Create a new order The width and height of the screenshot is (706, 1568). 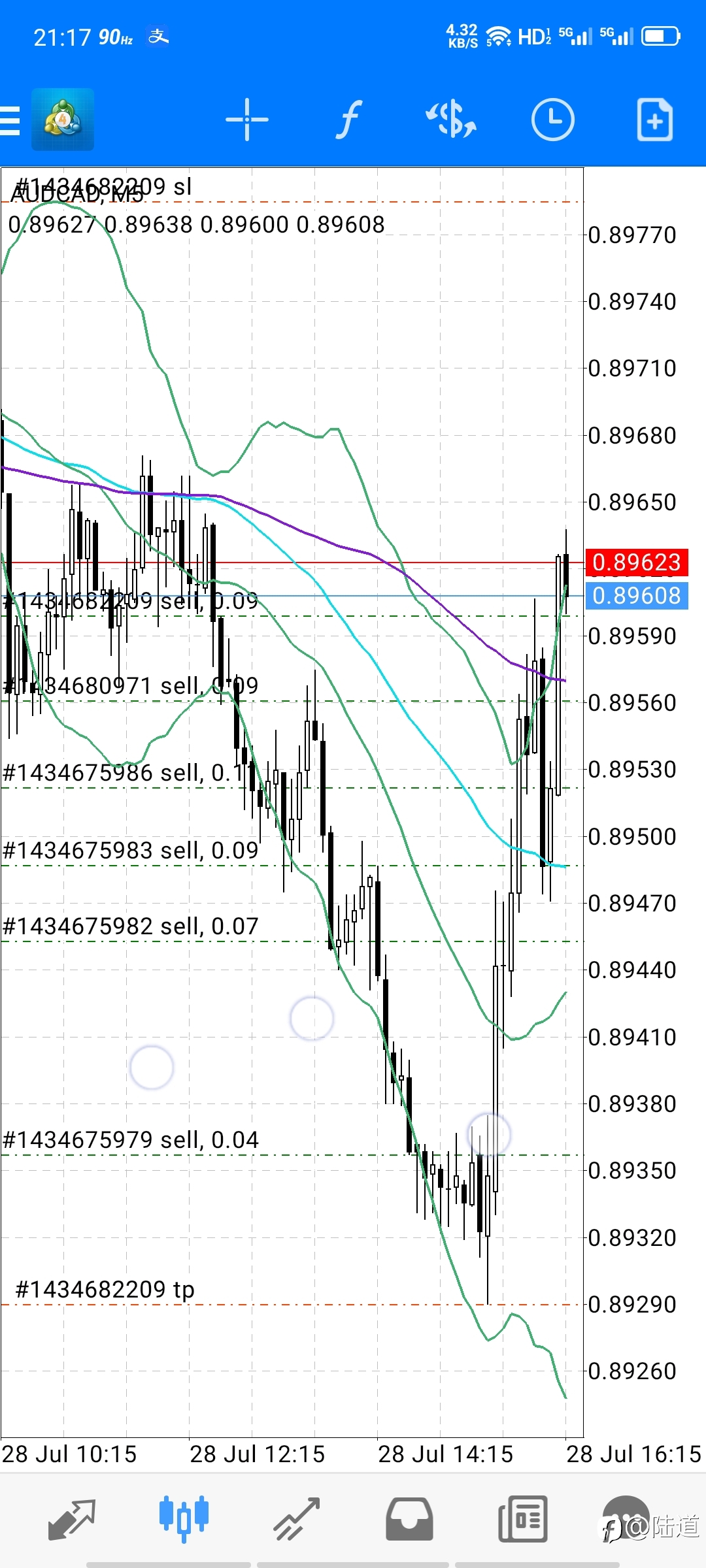point(655,120)
